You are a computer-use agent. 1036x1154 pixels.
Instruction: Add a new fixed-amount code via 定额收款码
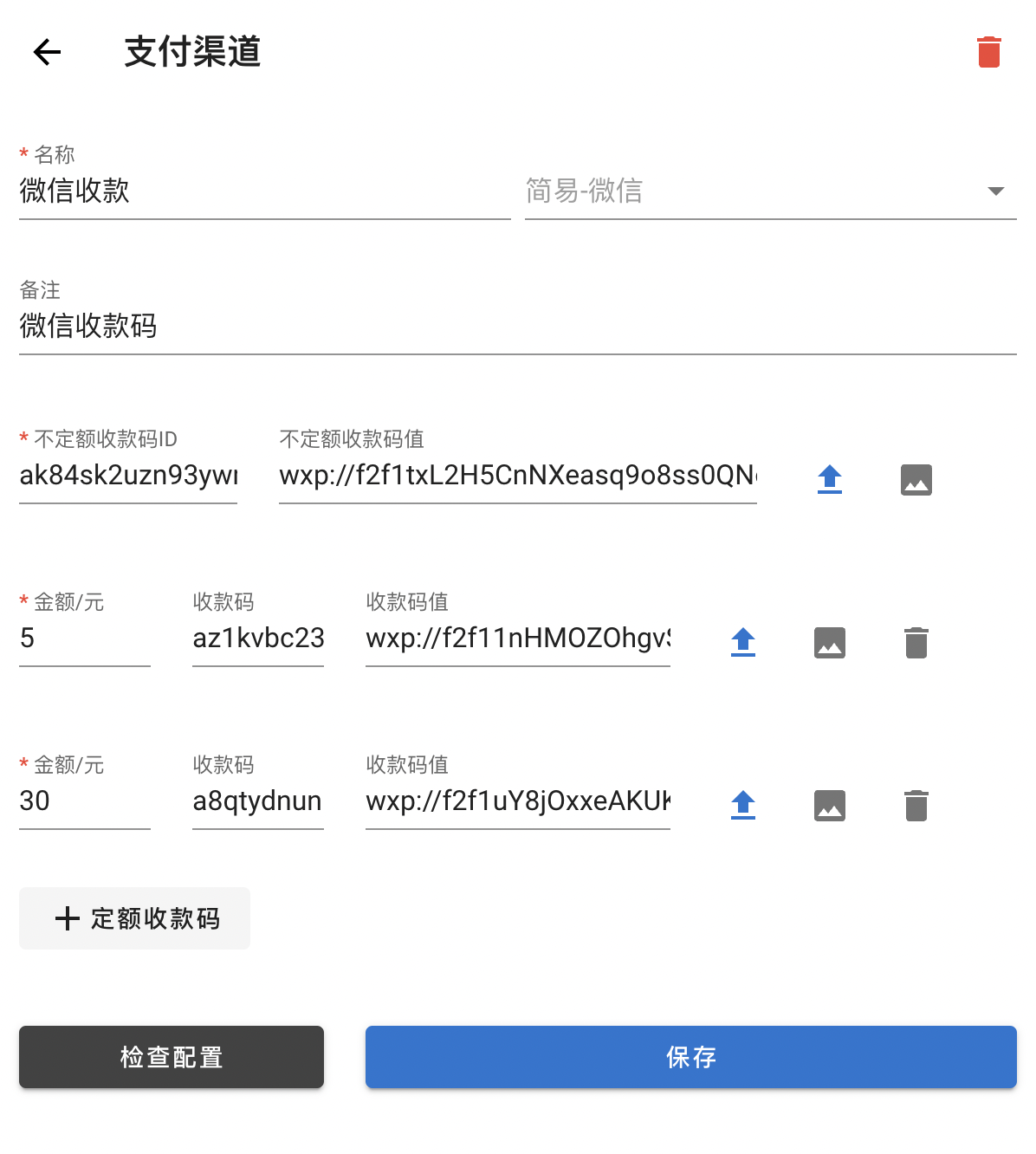point(134,918)
